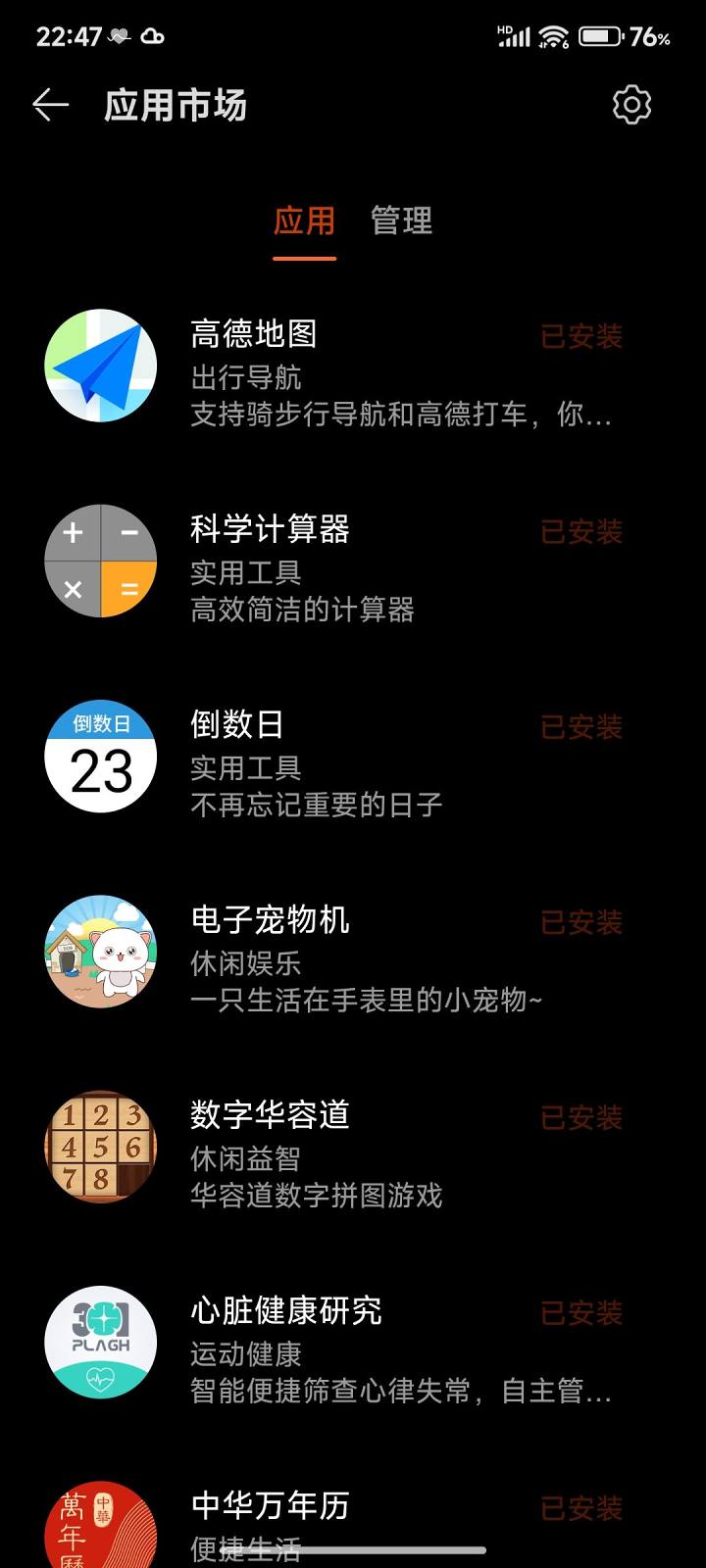The width and height of the screenshot is (706, 1568).
Task: Open the 心脏健康研究 health app icon
Action: tap(99, 1343)
